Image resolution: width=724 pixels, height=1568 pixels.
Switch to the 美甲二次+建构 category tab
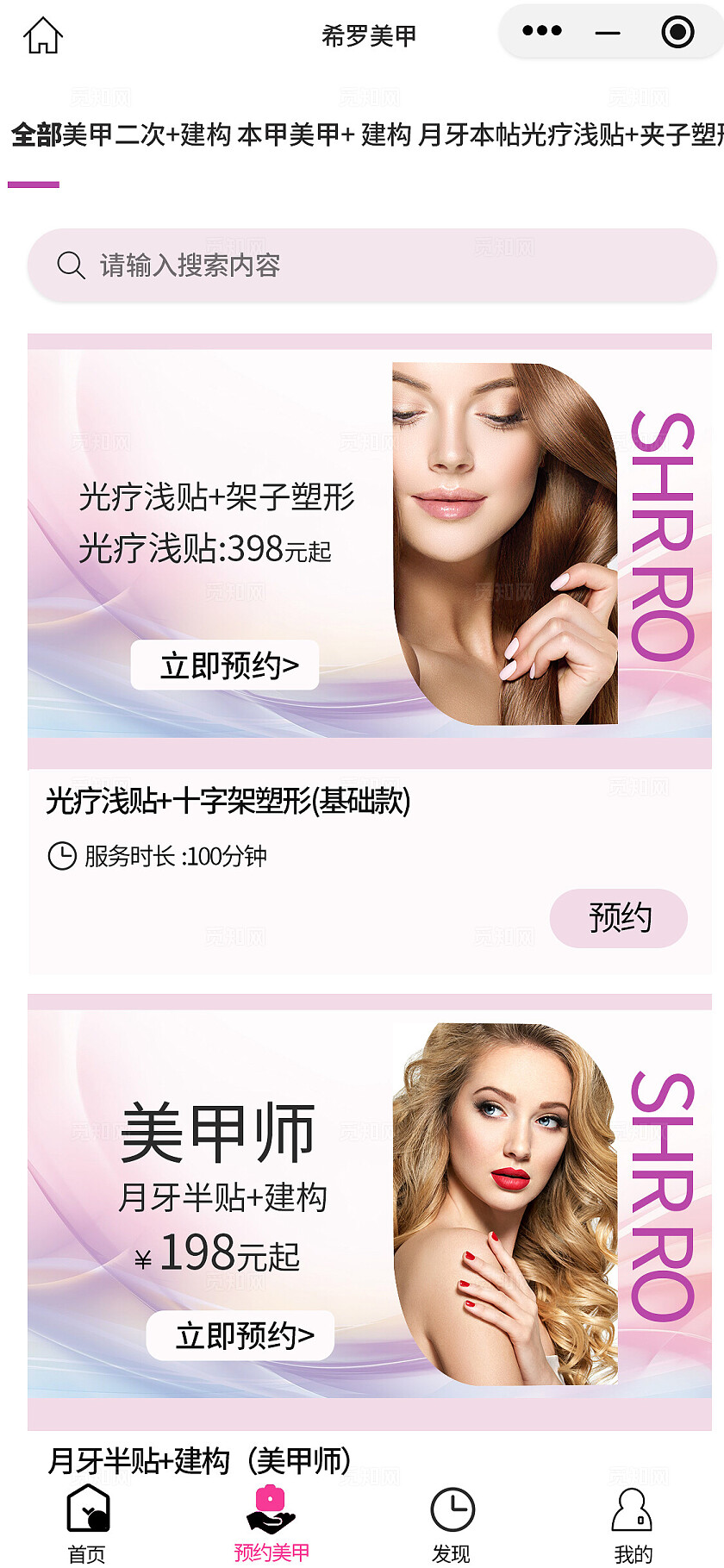point(147,134)
